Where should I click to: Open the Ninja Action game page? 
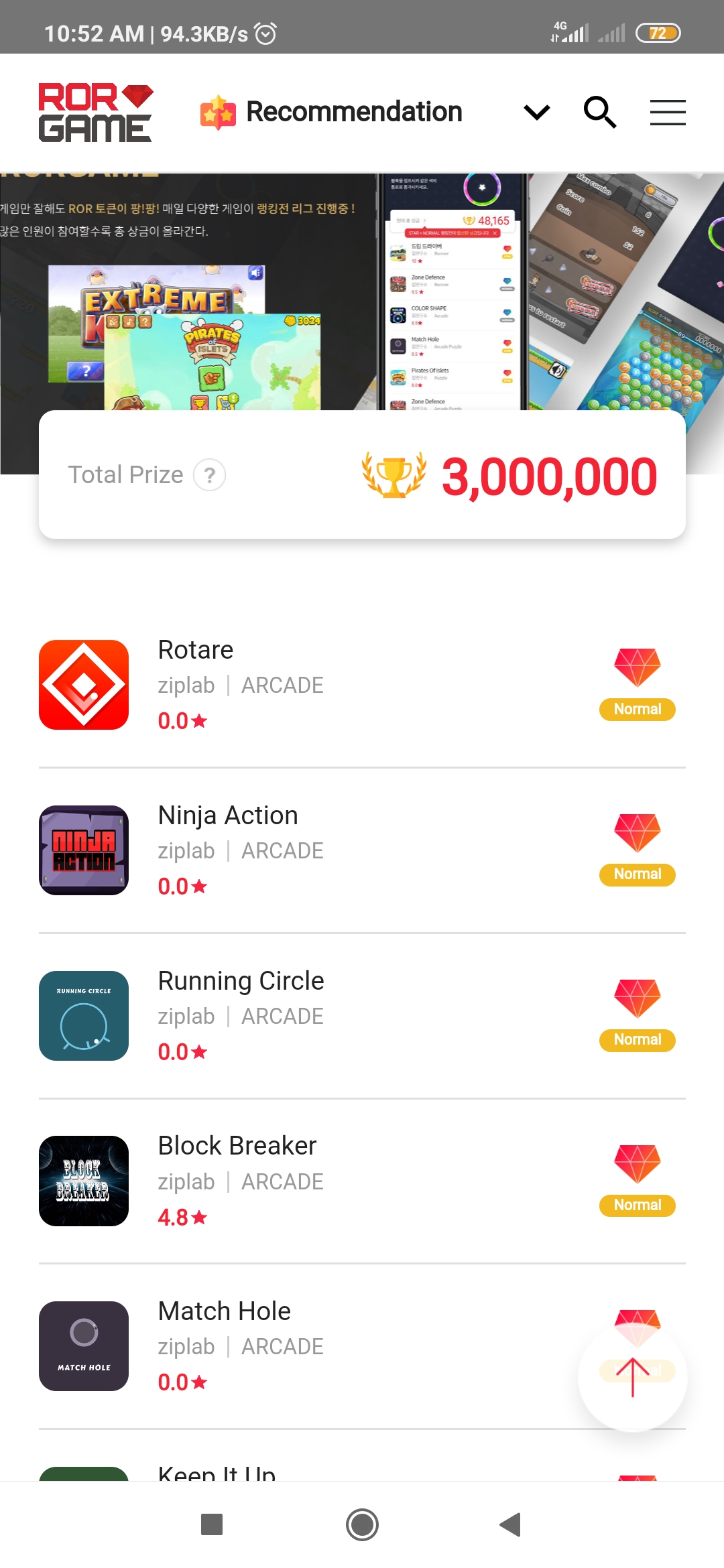tap(227, 815)
